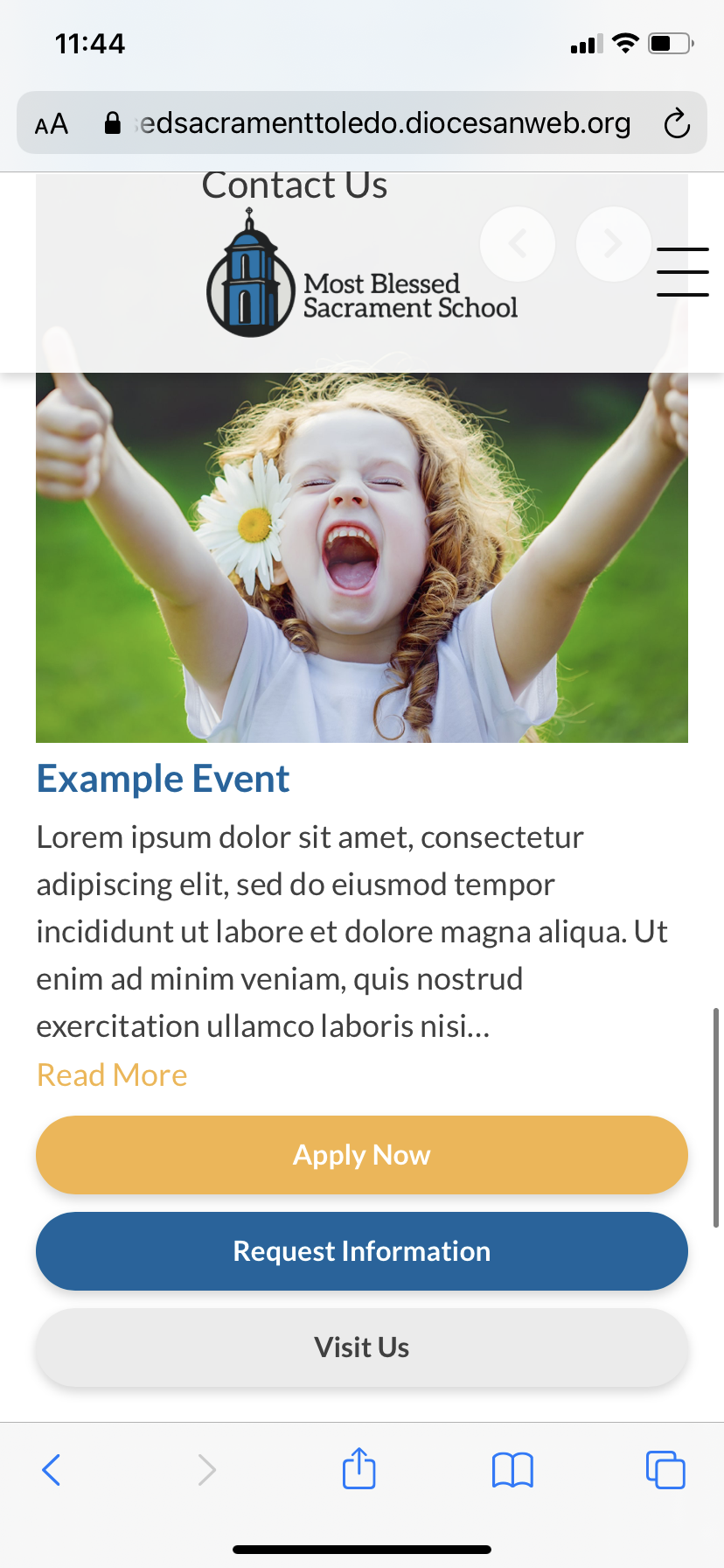Screen dimensions: 724x1568
Task: Select Request Information
Action: [362, 1251]
